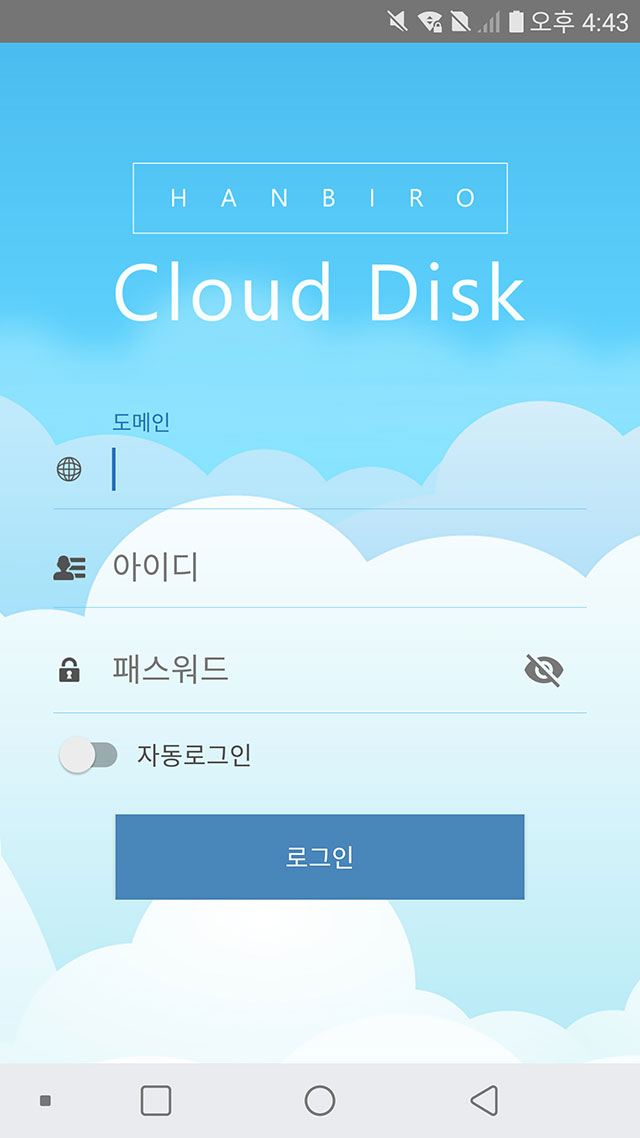Go back using the system back button
The image size is (640, 1138).
click(484, 1100)
